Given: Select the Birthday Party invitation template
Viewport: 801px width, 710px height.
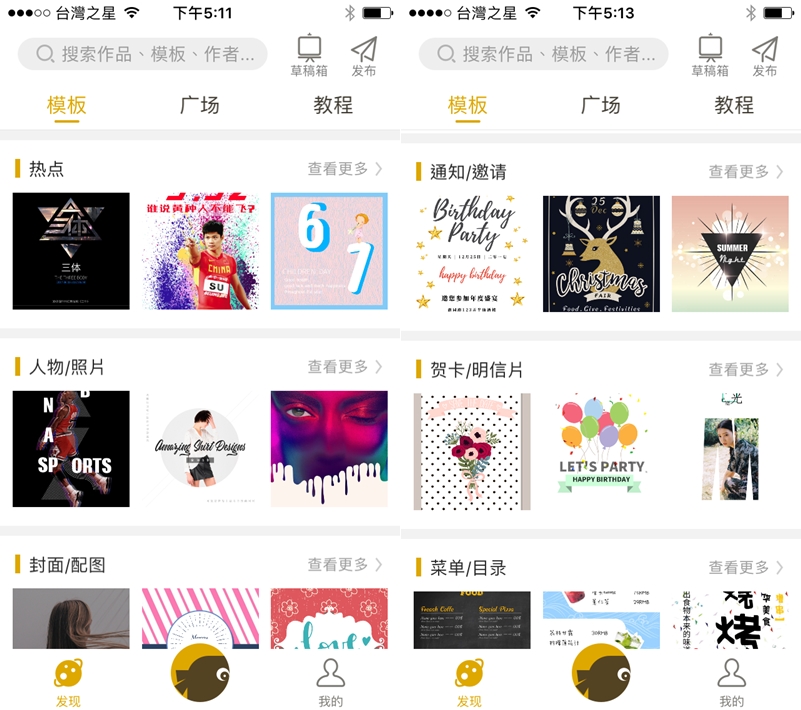Looking at the screenshot, I should pos(472,254).
